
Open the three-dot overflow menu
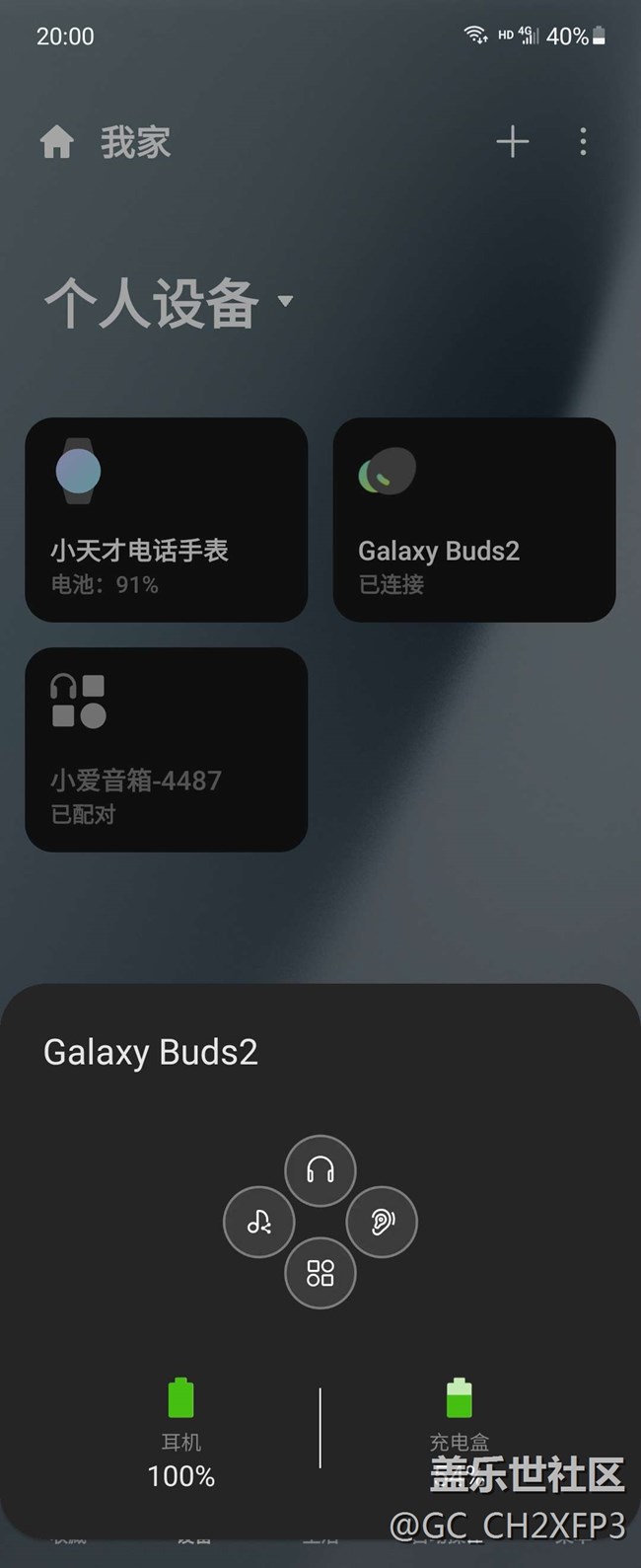click(x=583, y=142)
